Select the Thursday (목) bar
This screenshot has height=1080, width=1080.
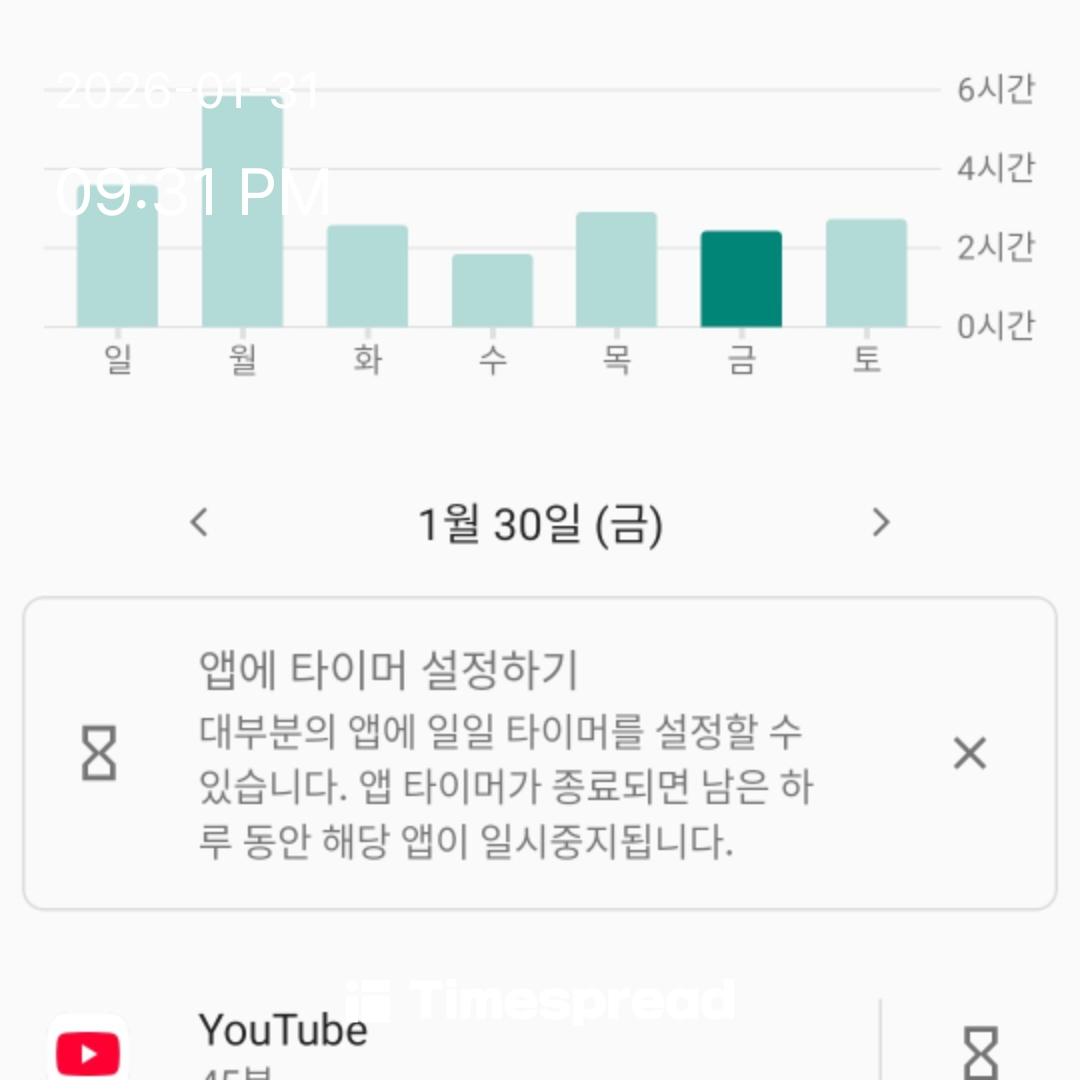(616, 270)
